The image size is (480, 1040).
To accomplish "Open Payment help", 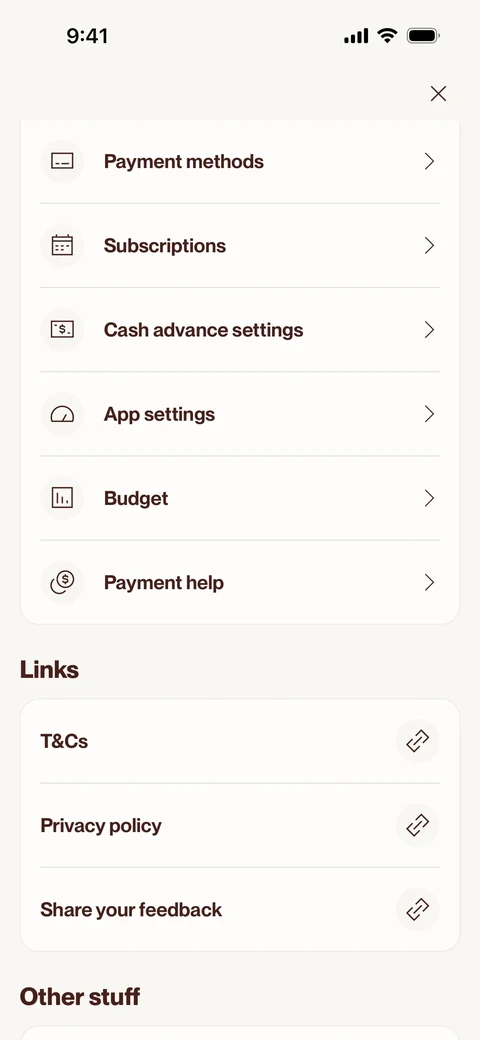I will tap(240, 582).
